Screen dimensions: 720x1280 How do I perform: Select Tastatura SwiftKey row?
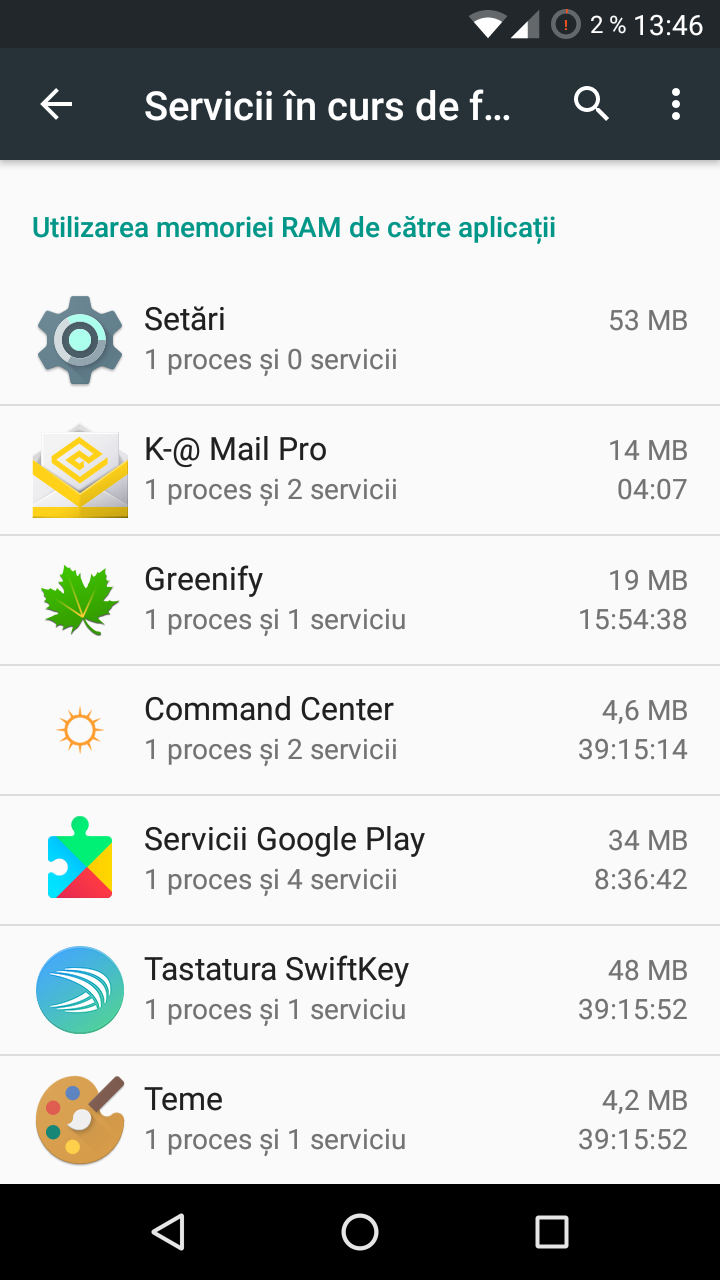[360, 990]
